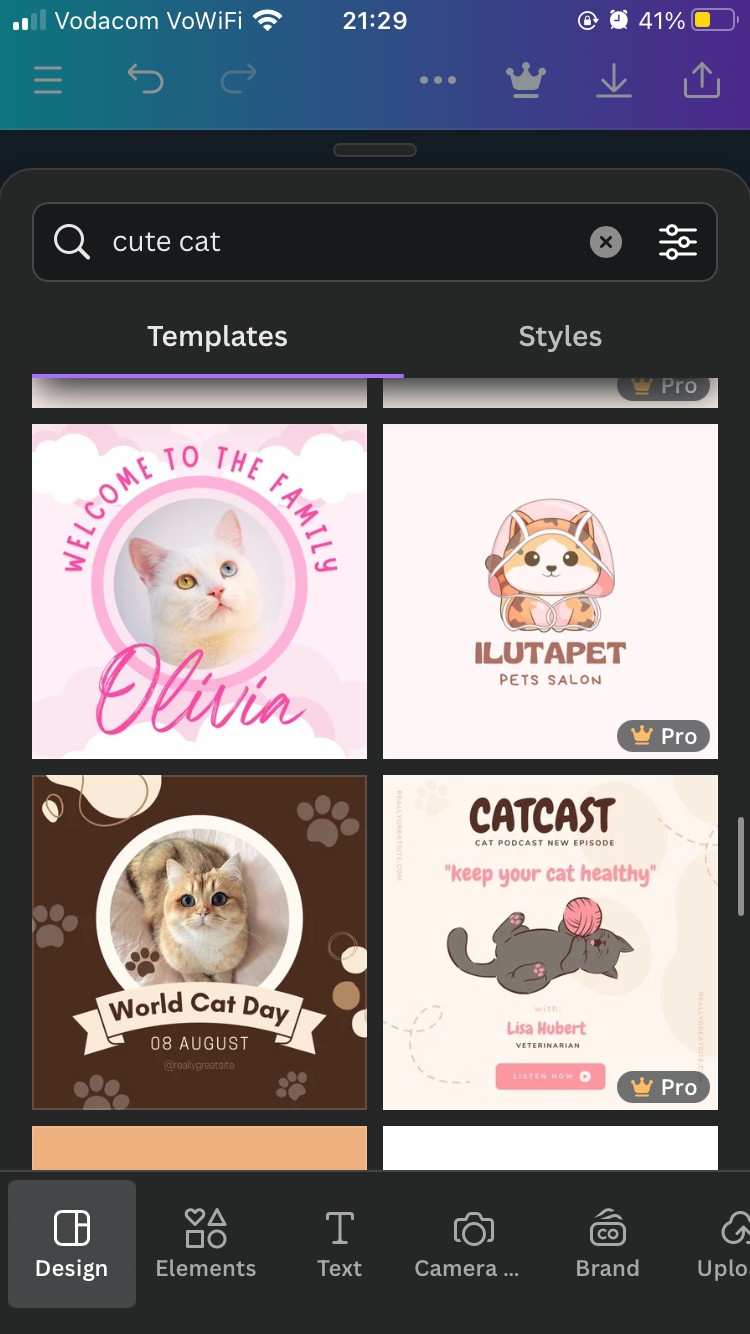Redo the last action
The width and height of the screenshot is (750, 1334).
(238, 80)
